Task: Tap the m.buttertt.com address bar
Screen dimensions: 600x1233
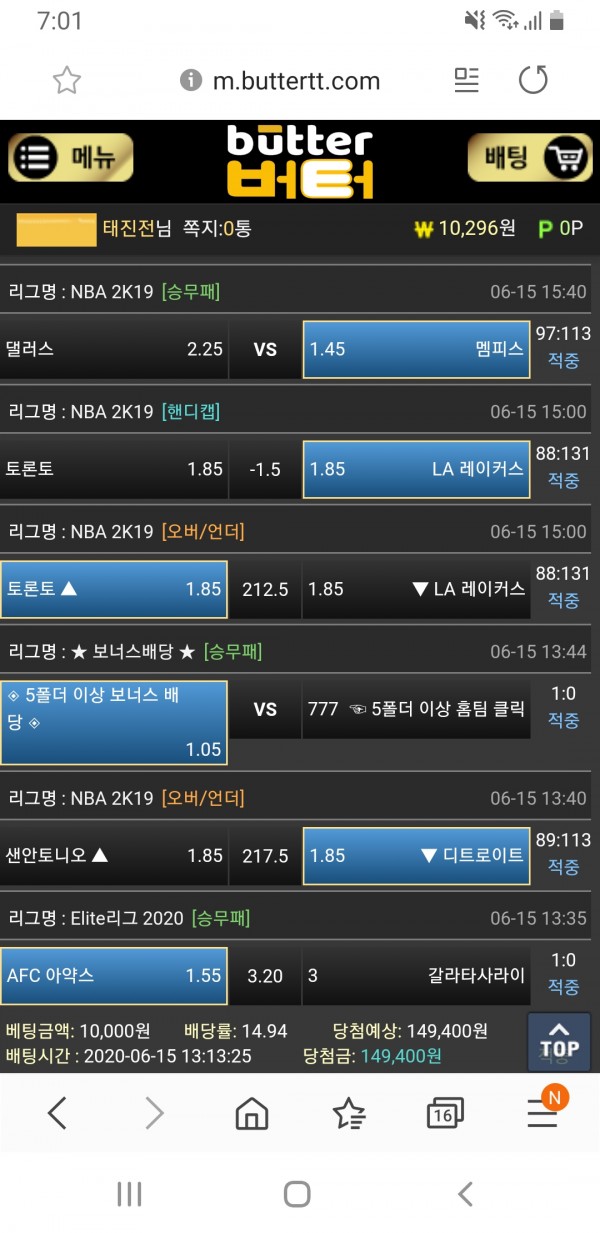Action: 282,81
